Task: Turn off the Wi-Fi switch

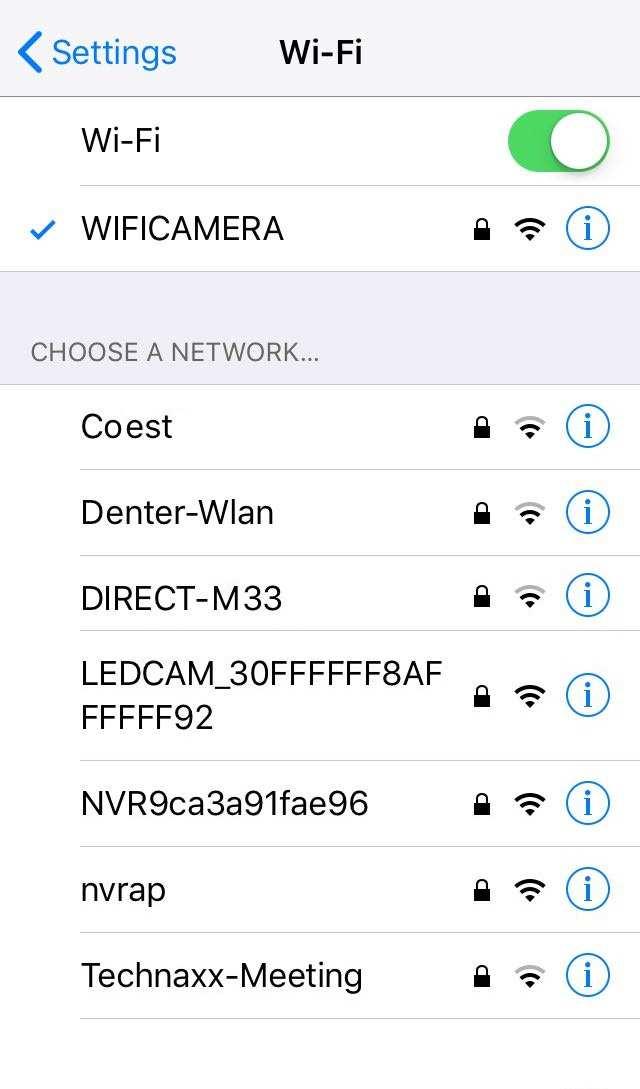Action: click(558, 141)
